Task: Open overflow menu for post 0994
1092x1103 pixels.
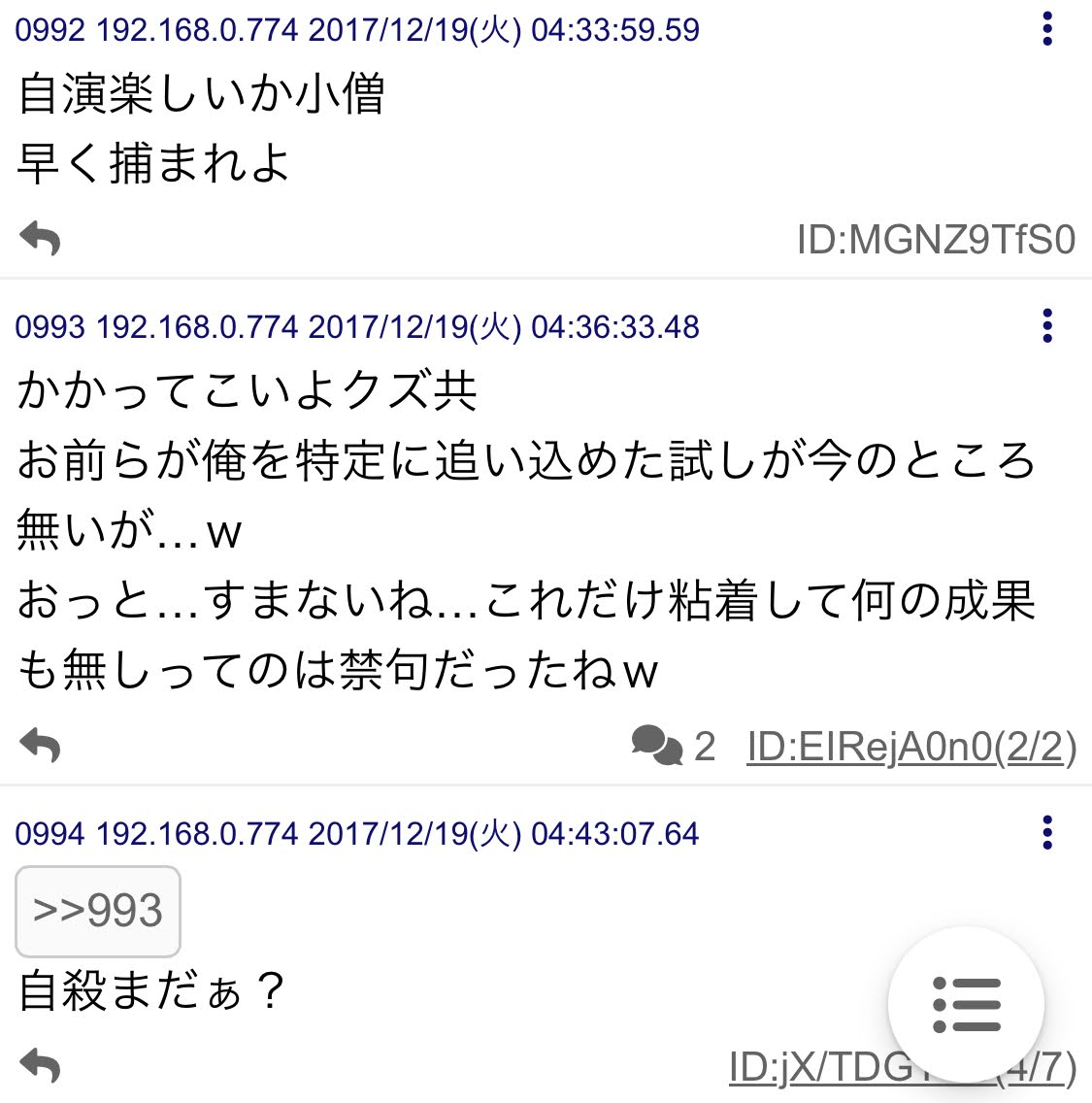Action: 1047,833
